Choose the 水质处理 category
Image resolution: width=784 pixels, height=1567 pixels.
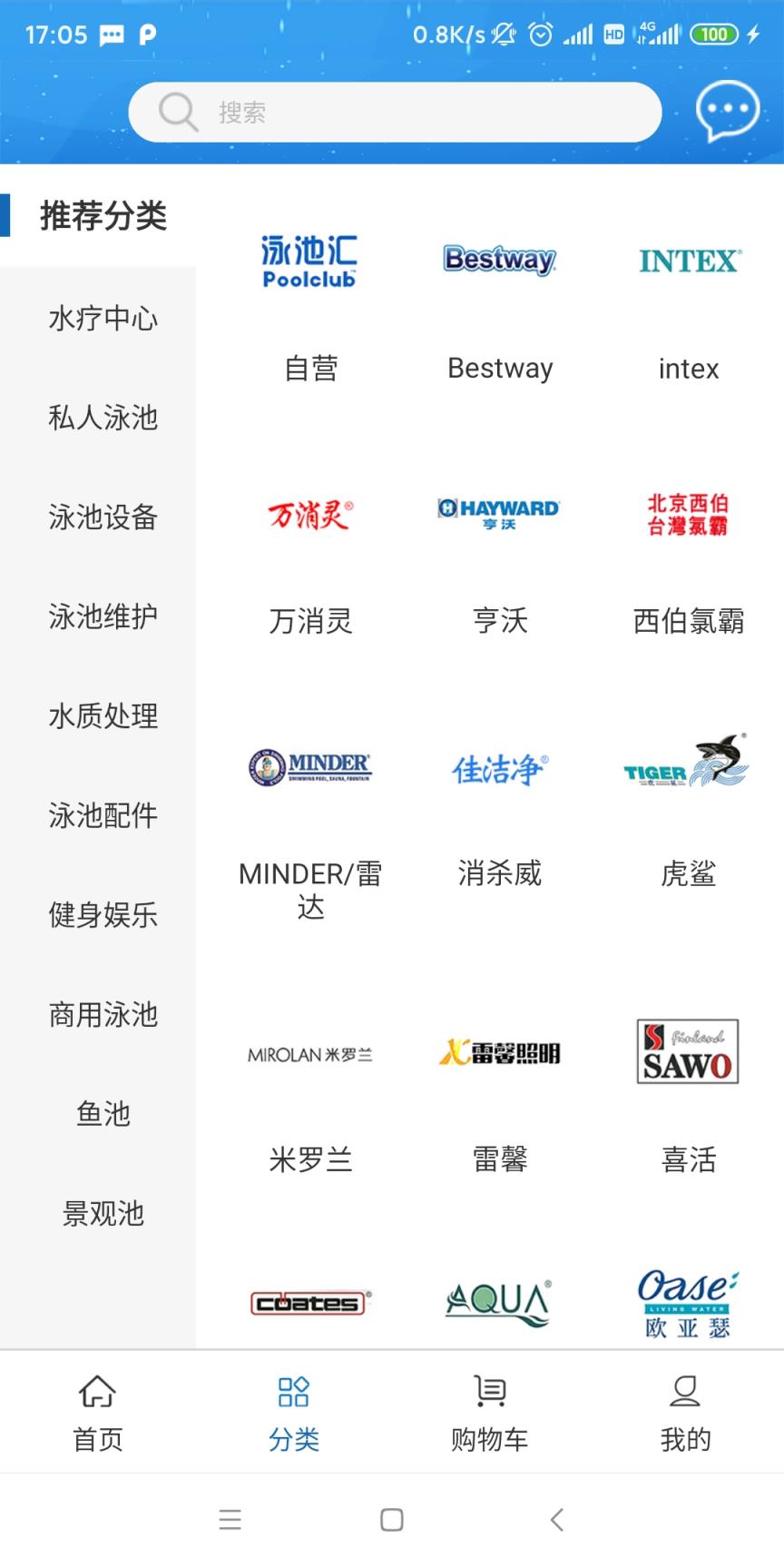(x=103, y=716)
